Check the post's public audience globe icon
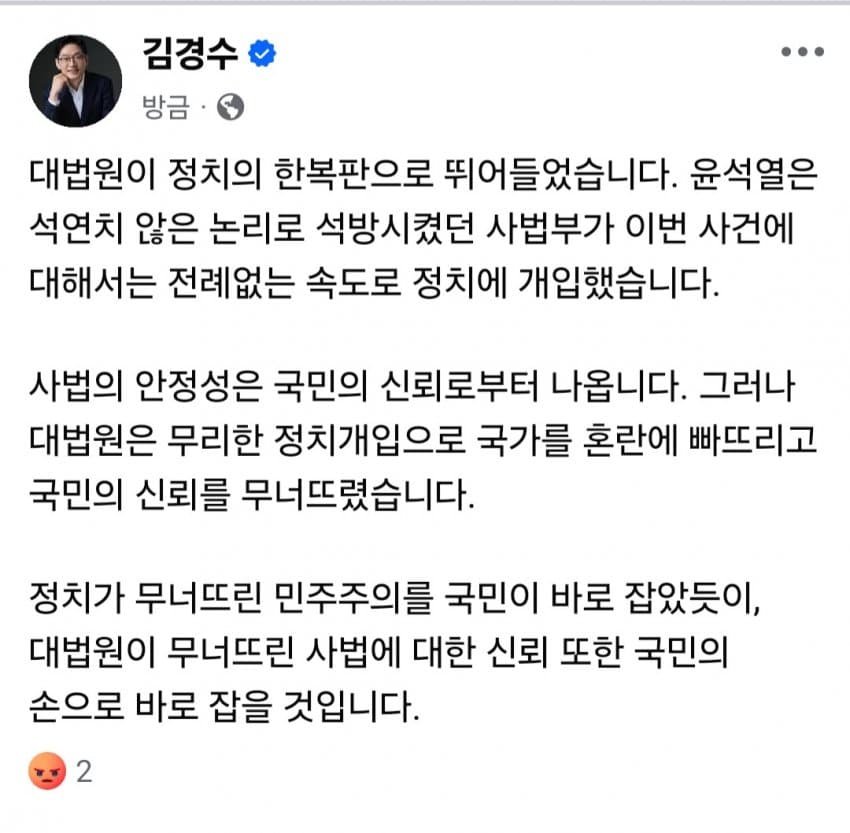This screenshot has height=833, width=850. 230,108
